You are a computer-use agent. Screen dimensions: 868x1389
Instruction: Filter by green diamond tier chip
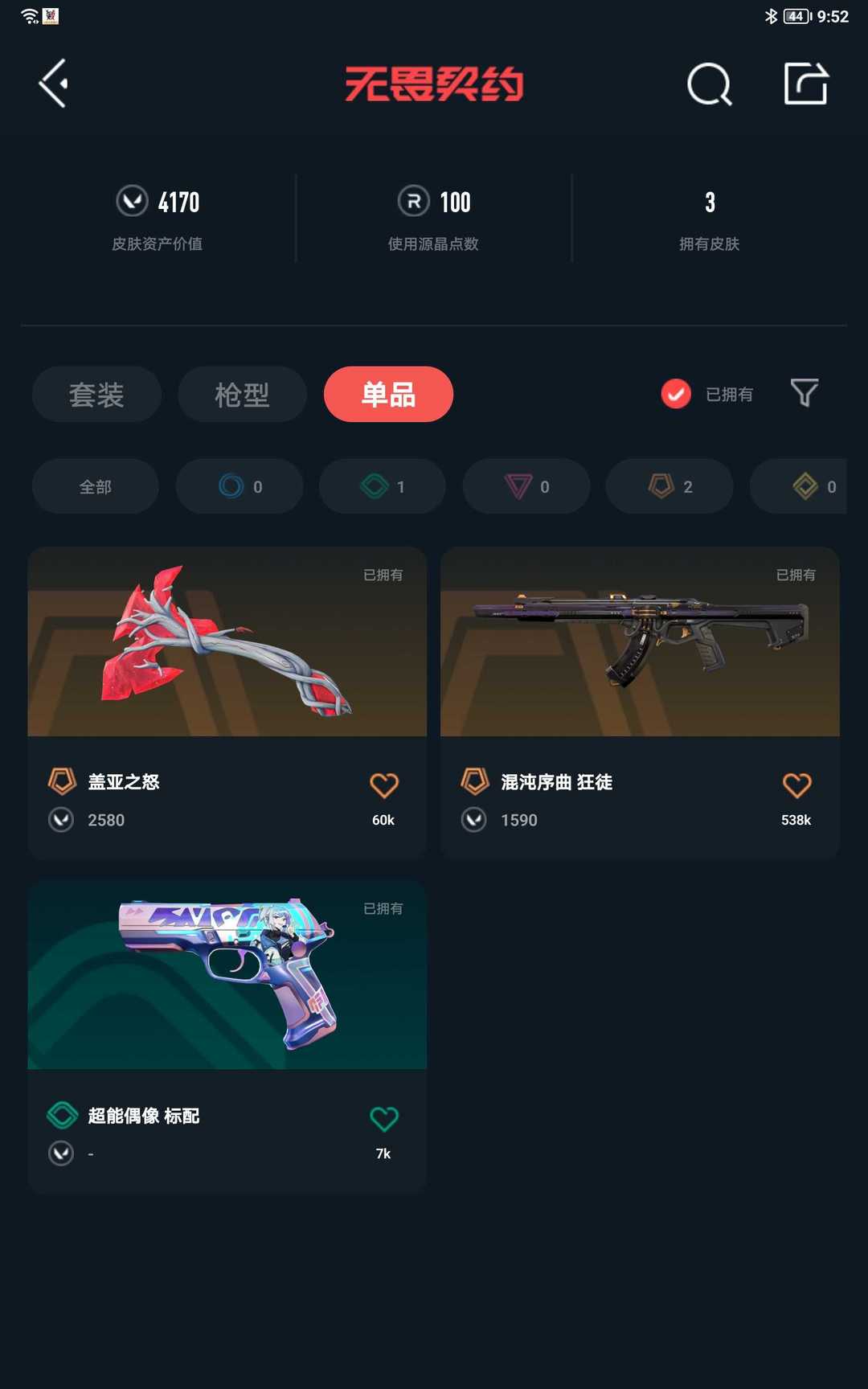pyautogui.click(x=383, y=486)
